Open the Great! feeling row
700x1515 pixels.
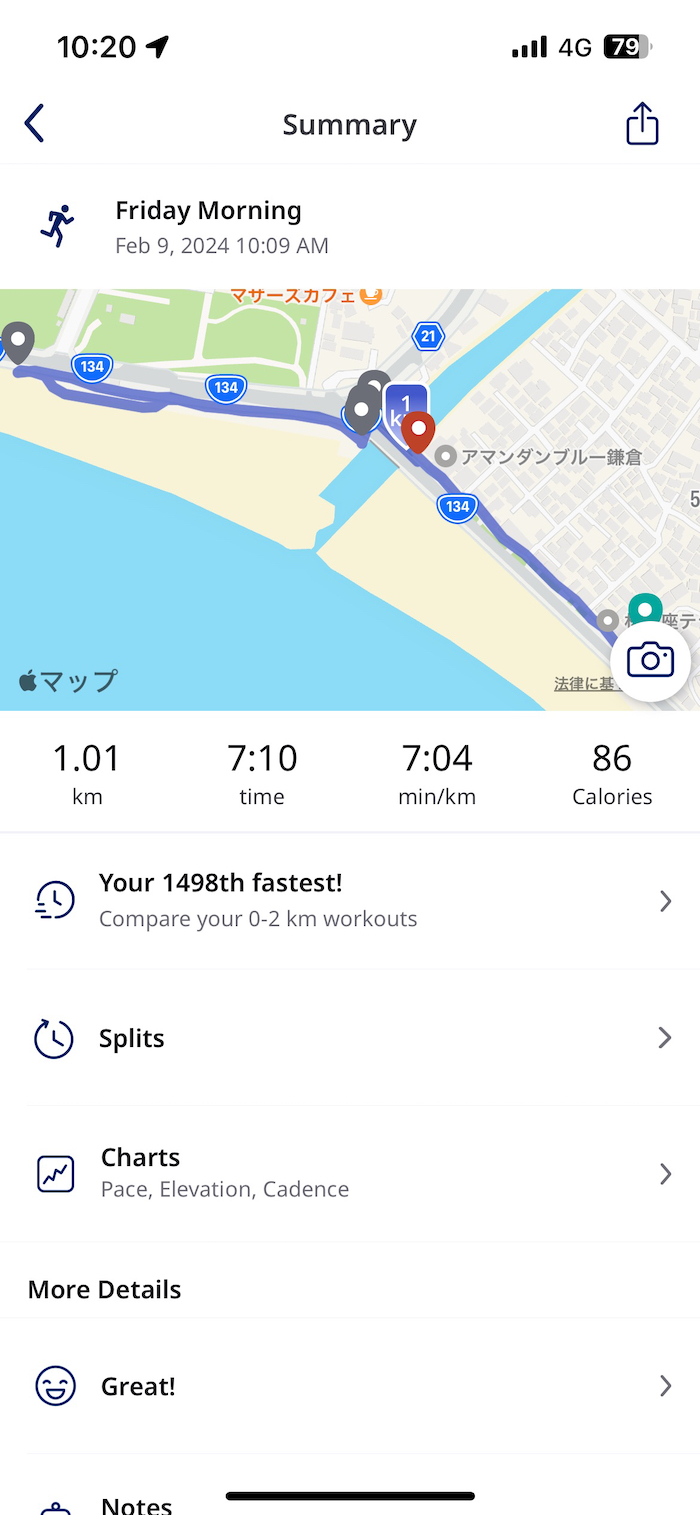[350, 1386]
